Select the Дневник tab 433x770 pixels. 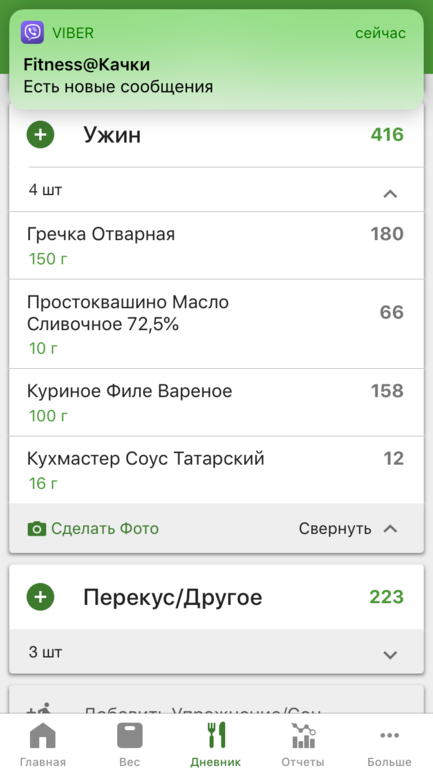(x=216, y=743)
